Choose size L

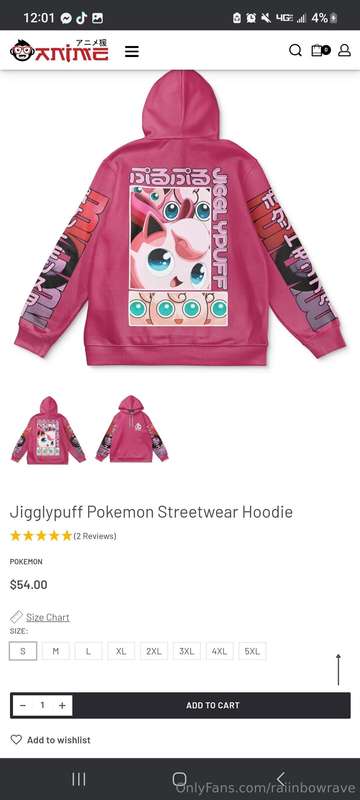[88, 651]
